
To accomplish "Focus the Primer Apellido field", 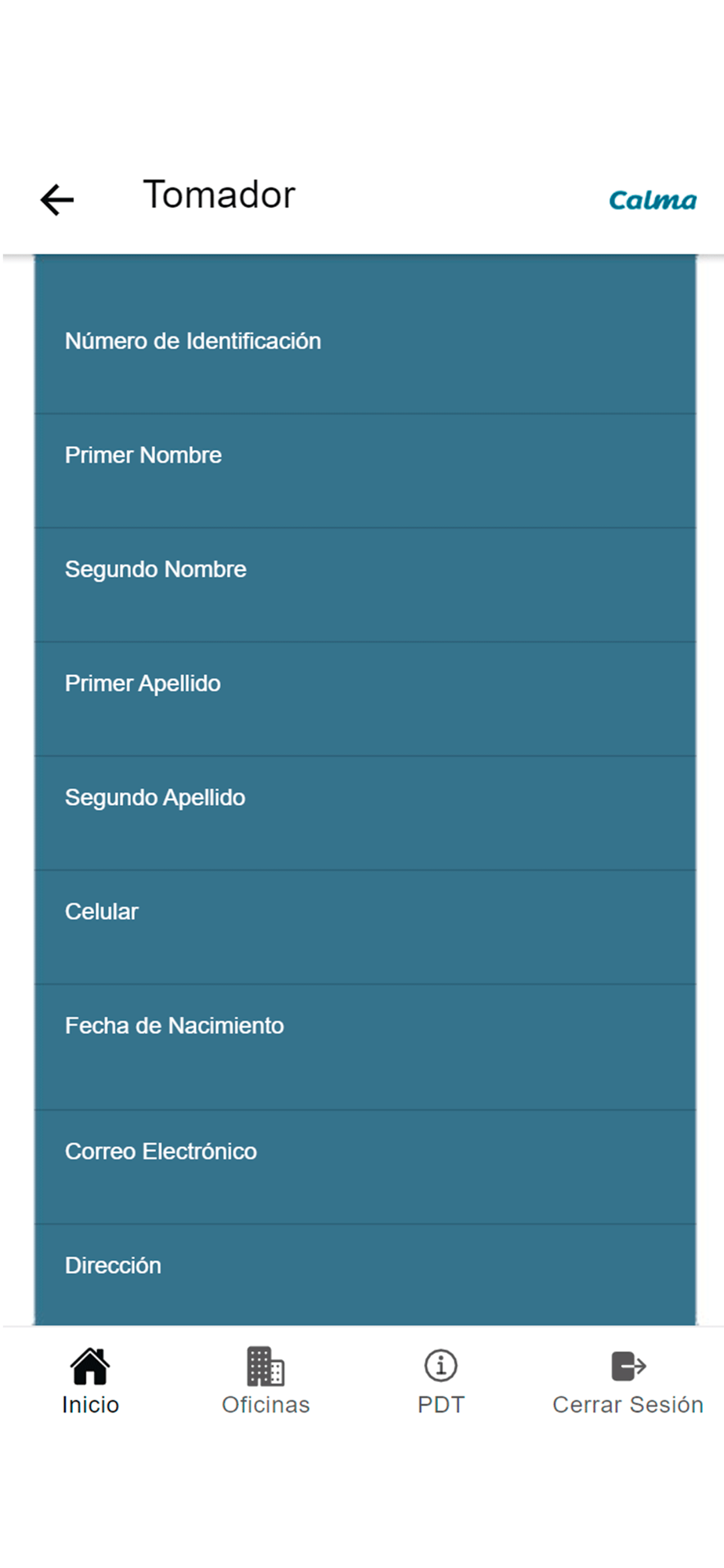I will coord(365,699).
